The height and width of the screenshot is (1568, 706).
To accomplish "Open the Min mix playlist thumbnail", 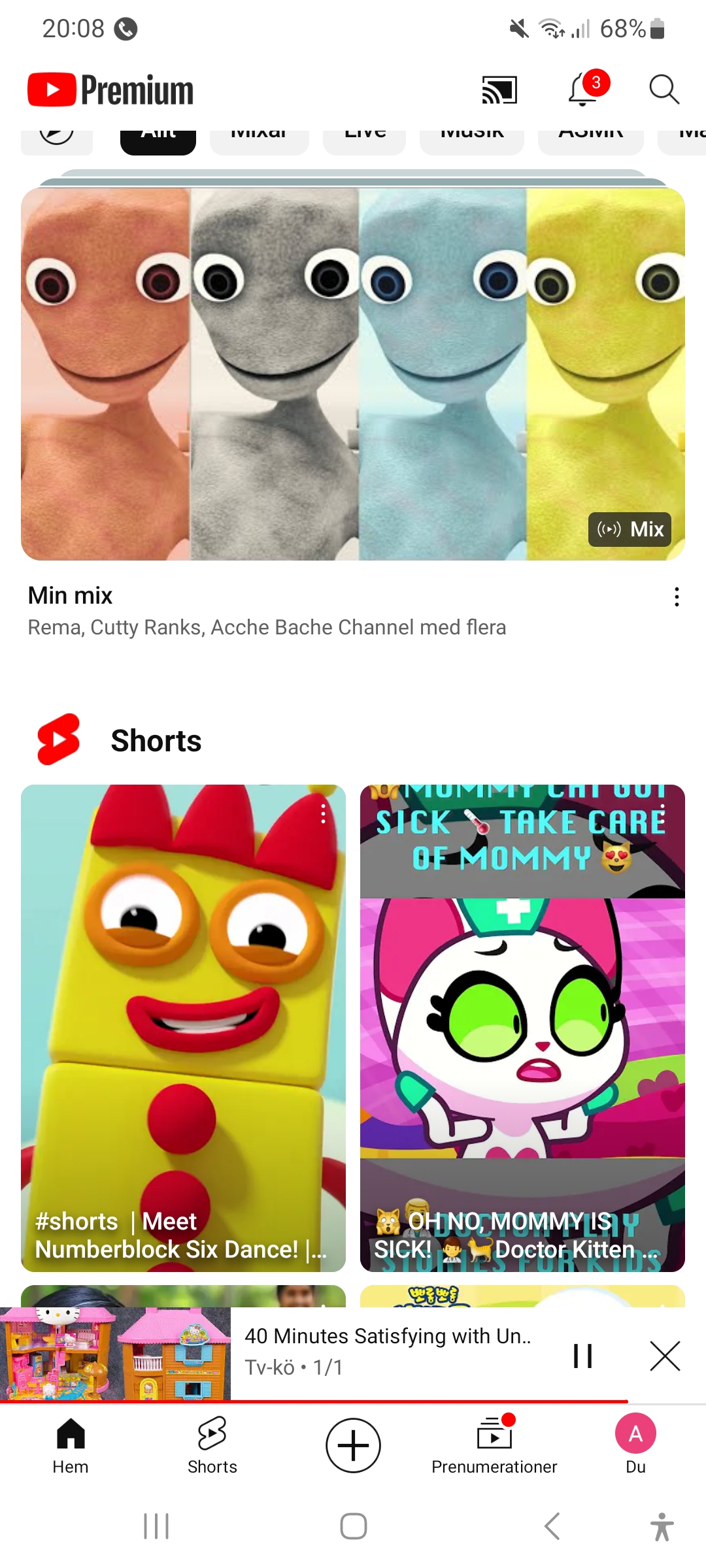I will pyautogui.click(x=353, y=374).
